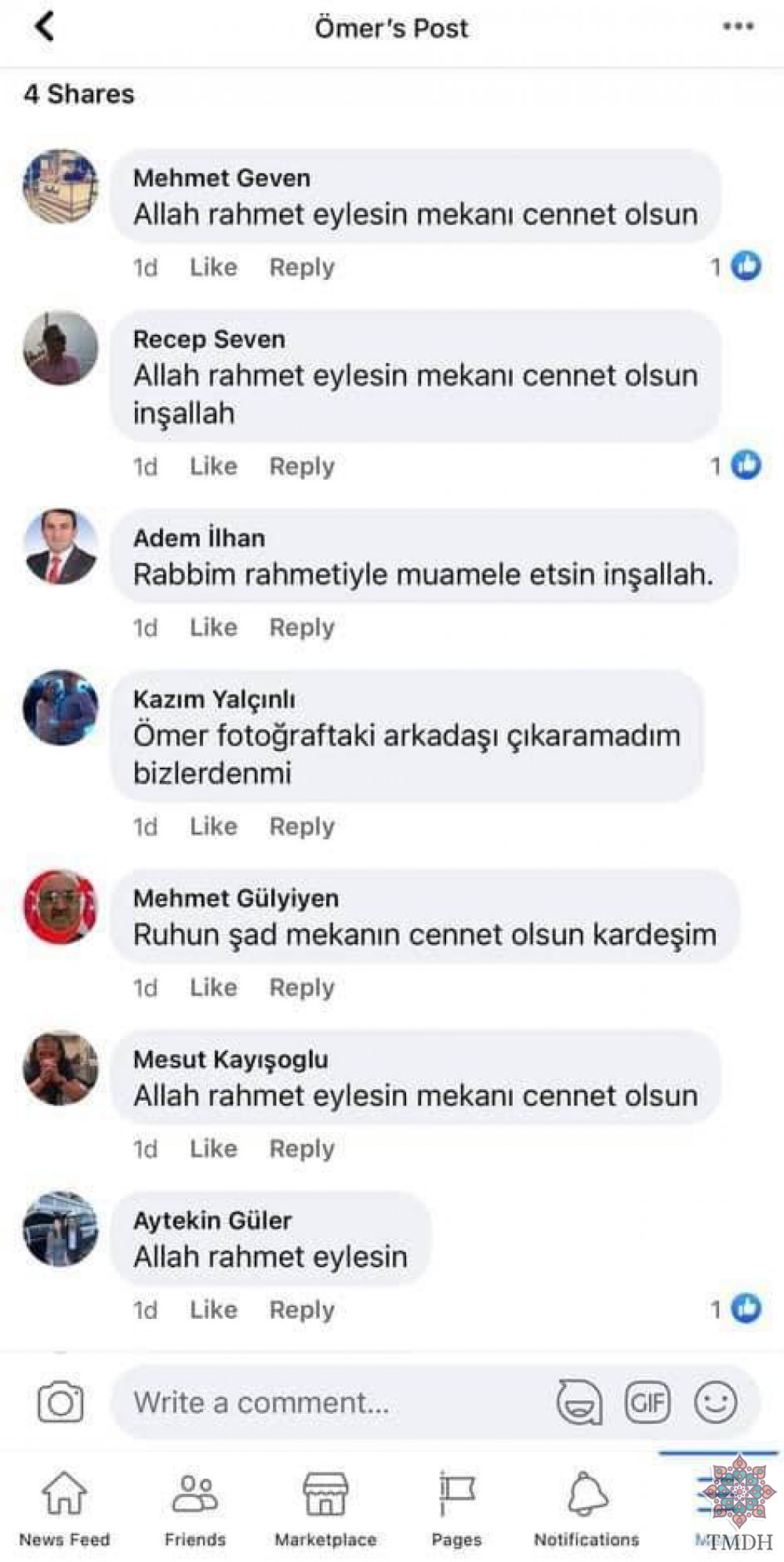
Task: Open Adem İlhan's profile picture
Action: tap(60, 547)
